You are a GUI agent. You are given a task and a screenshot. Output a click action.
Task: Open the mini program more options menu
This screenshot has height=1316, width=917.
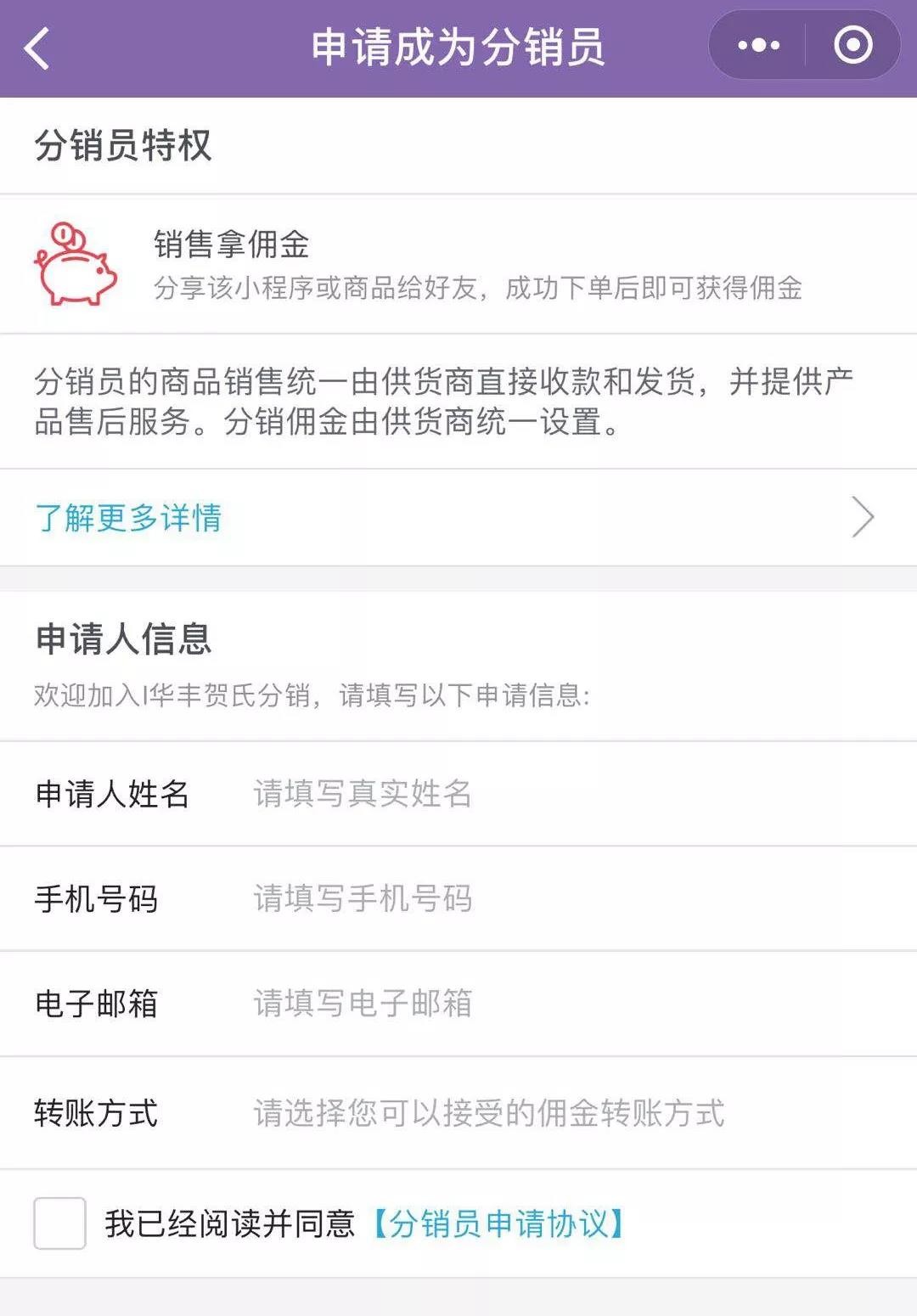pos(758,45)
